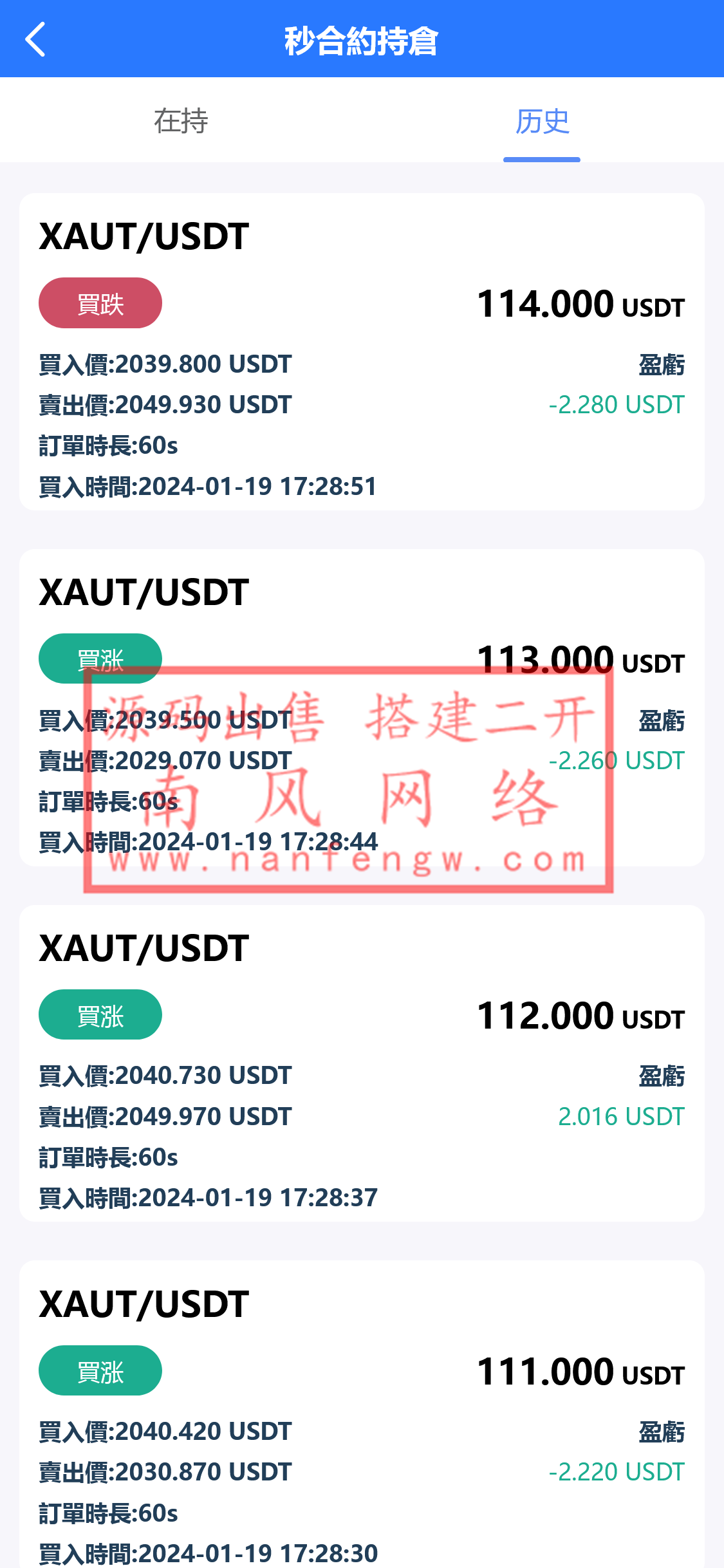This screenshot has width=724, height=1568.
Task: Click the 賣出價:2029.070 USDT line
Action: (163, 760)
